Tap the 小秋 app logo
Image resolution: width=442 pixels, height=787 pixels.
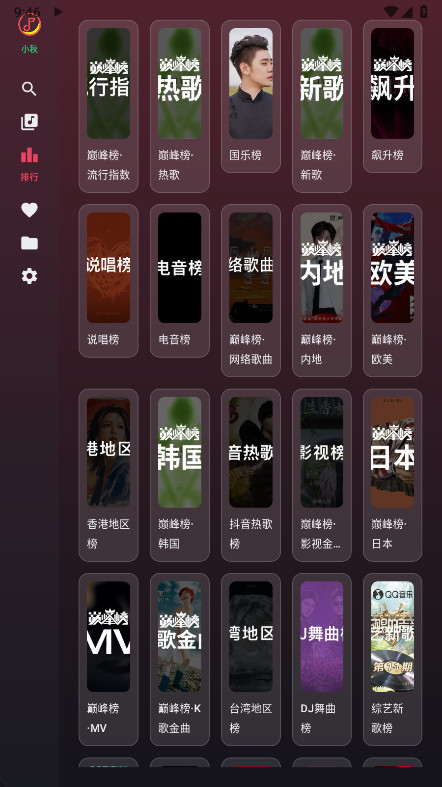pos(30,24)
